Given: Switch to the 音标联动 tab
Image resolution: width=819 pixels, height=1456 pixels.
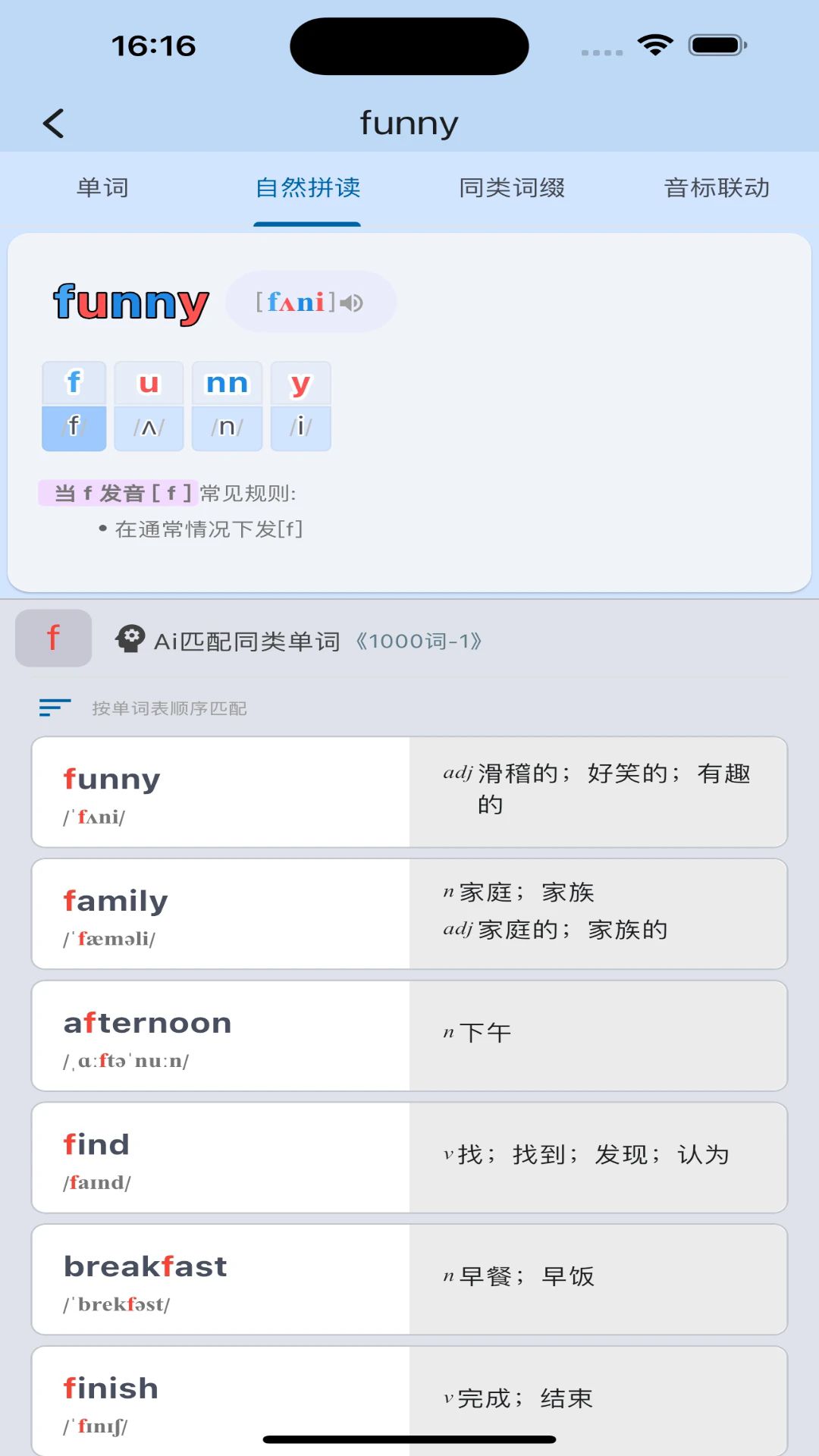Looking at the screenshot, I should click(717, 187).
